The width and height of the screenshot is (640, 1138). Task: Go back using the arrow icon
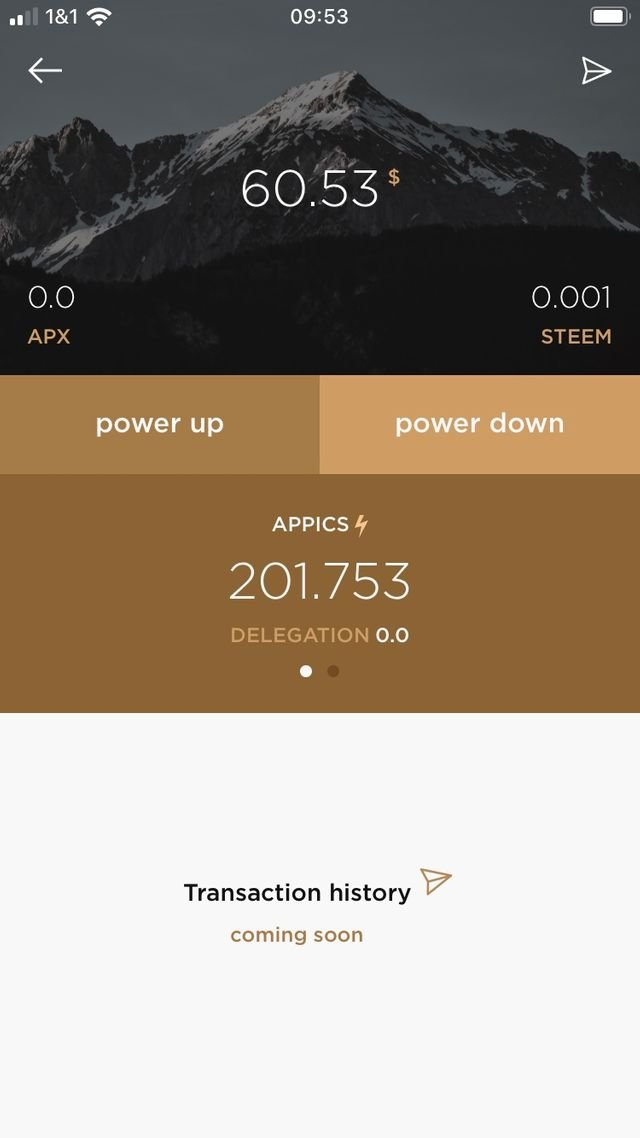pos(45,70)
